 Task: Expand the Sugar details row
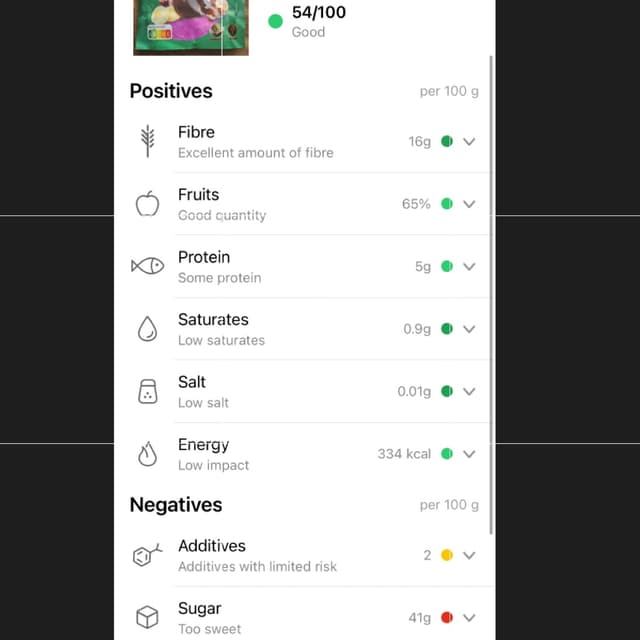469,618
